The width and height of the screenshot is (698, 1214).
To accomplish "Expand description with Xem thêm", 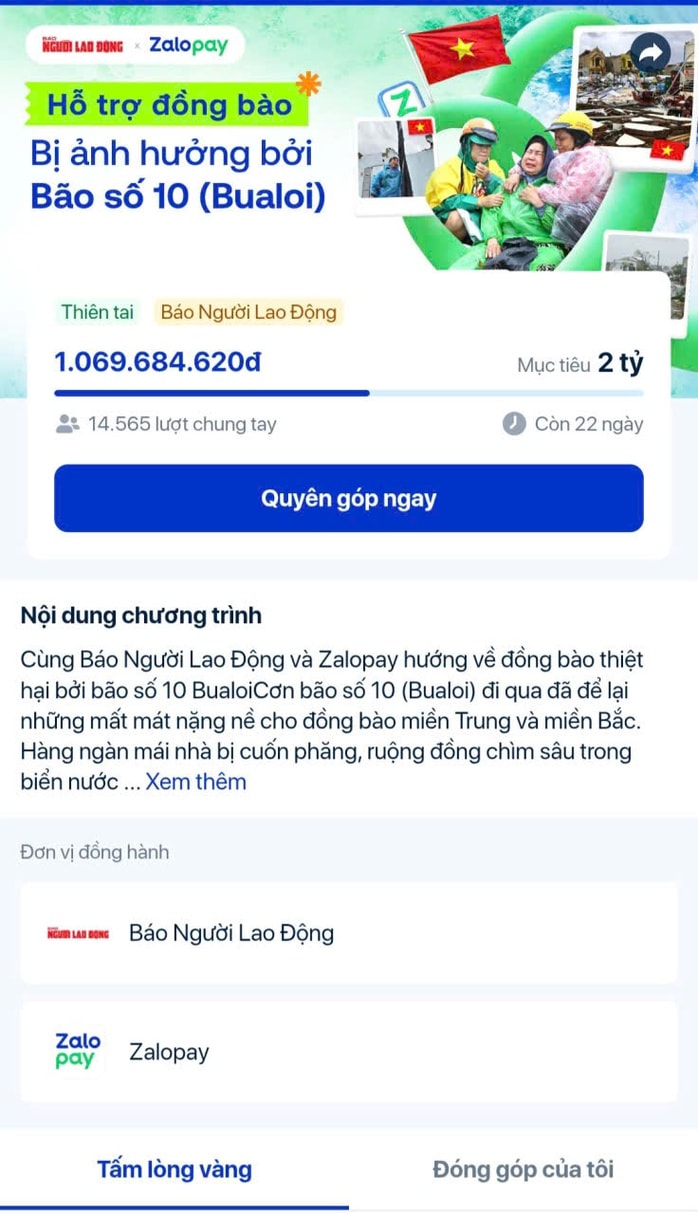I will pos(196,782).
